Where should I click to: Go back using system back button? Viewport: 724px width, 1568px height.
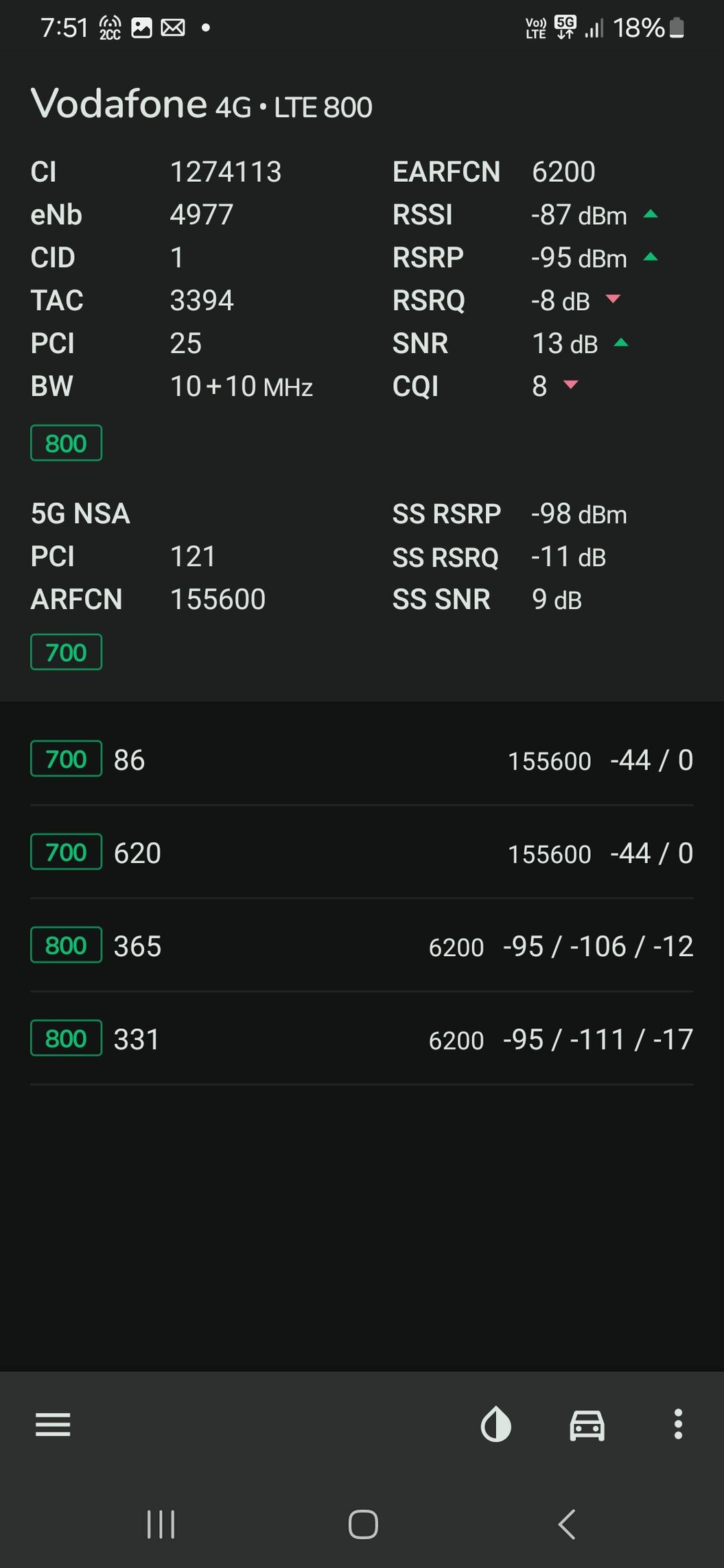[x=566, y=1525]
